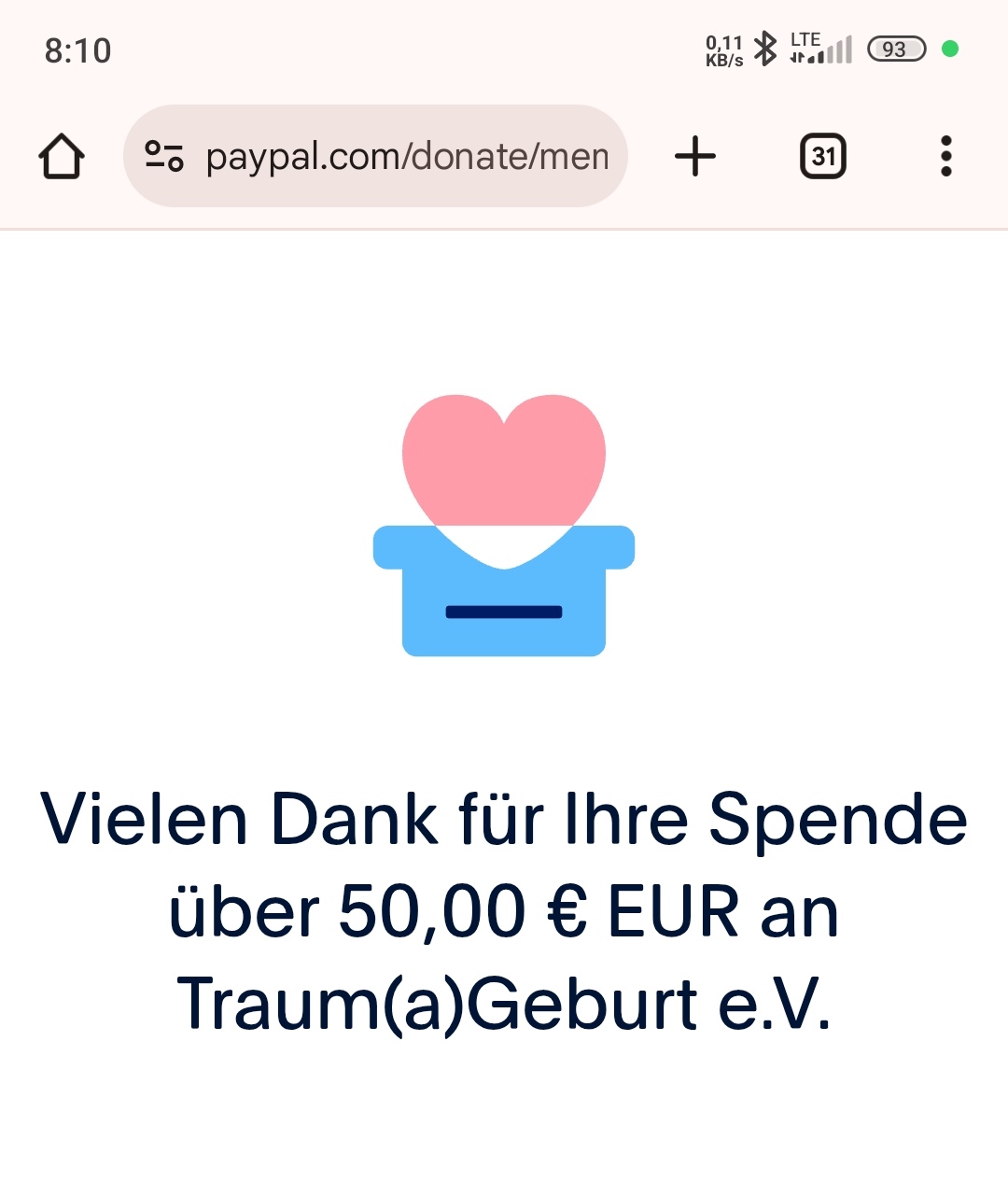Open the tab switcher showing 31 tabs

822,156
